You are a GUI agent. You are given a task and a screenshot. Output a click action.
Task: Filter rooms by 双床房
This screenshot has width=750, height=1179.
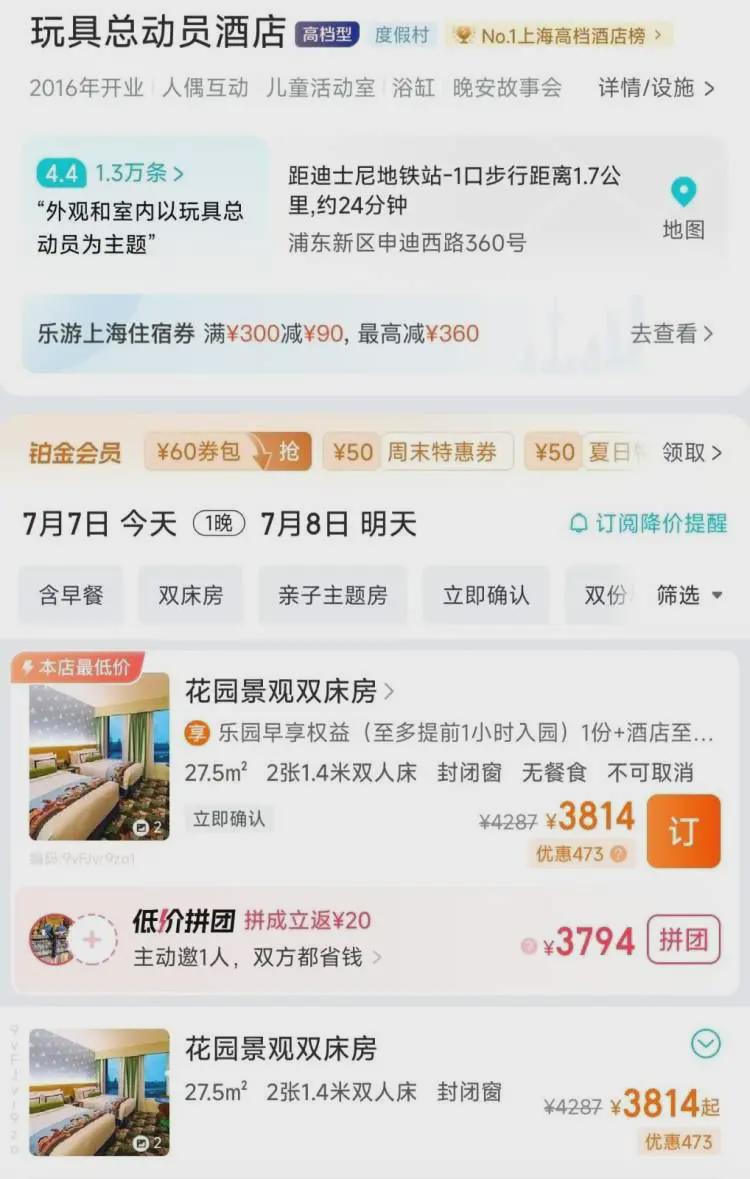point(190,596)
